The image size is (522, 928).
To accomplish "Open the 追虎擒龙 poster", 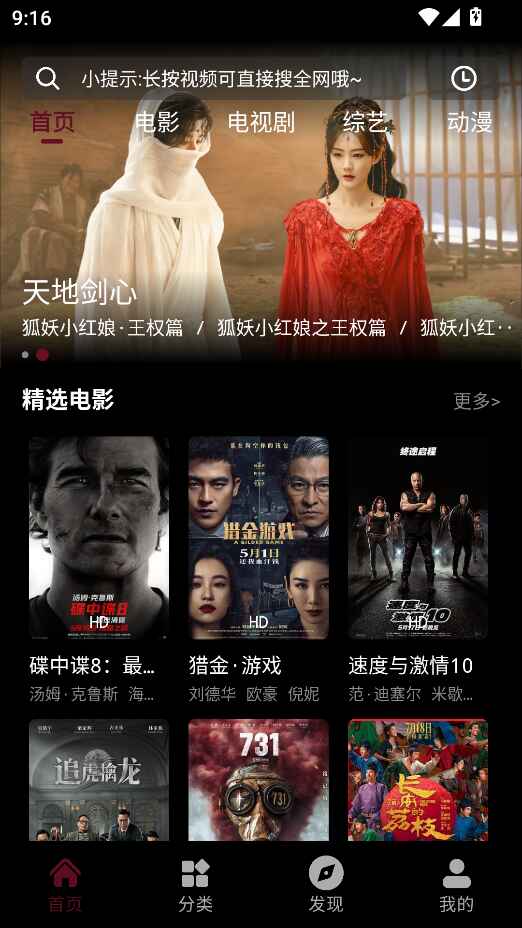I will pyautogui.click(x=99, y=779).
